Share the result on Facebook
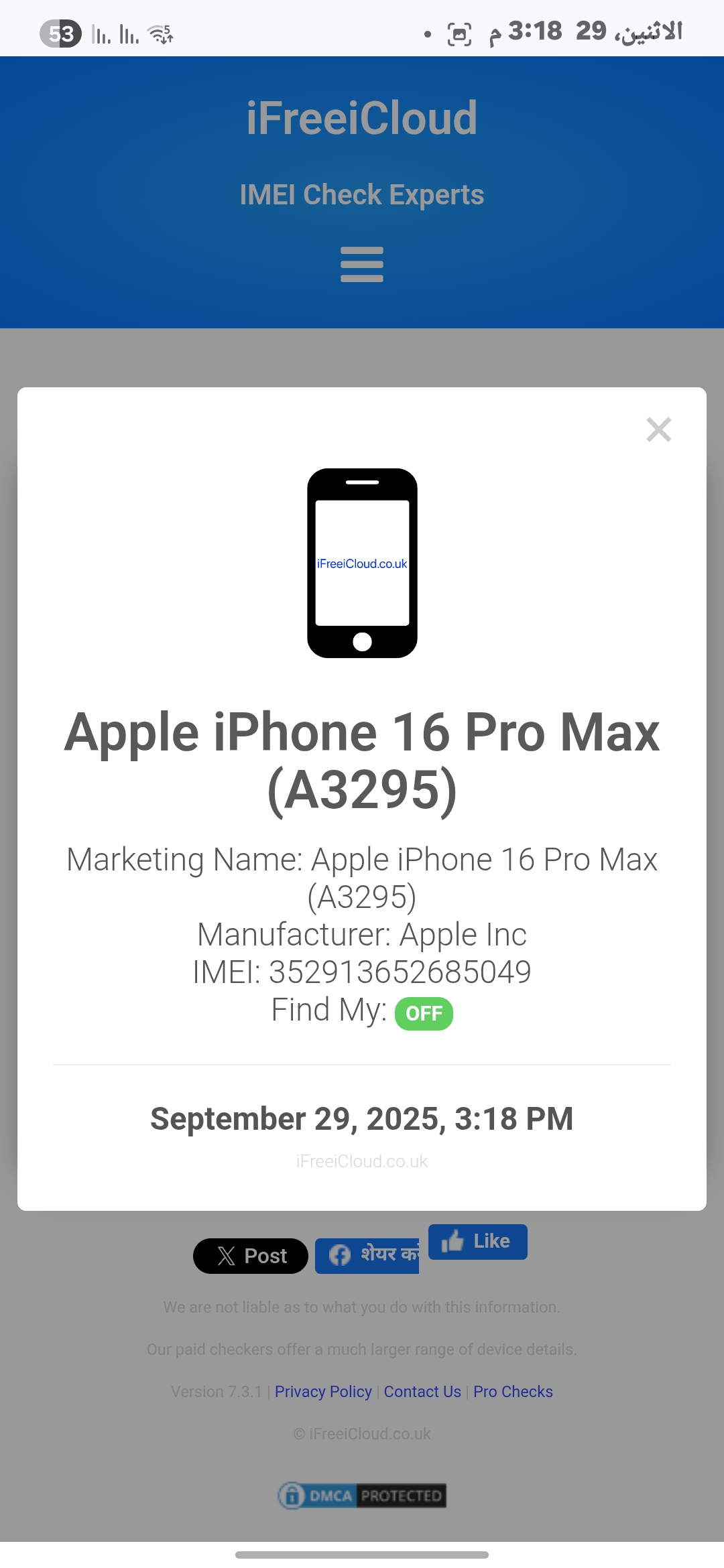 [367, 1255]
